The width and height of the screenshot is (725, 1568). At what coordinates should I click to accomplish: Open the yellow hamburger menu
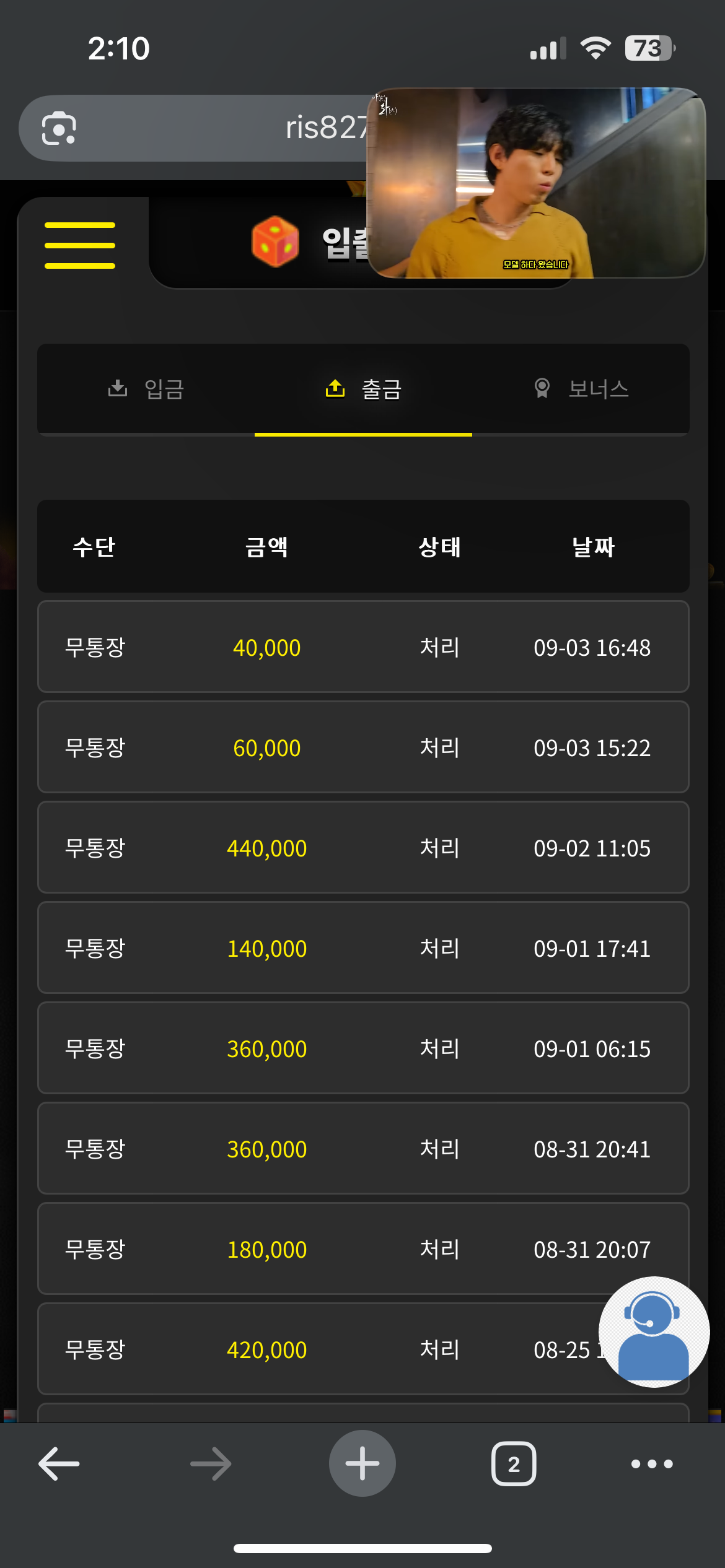click(x=80, y=245)
